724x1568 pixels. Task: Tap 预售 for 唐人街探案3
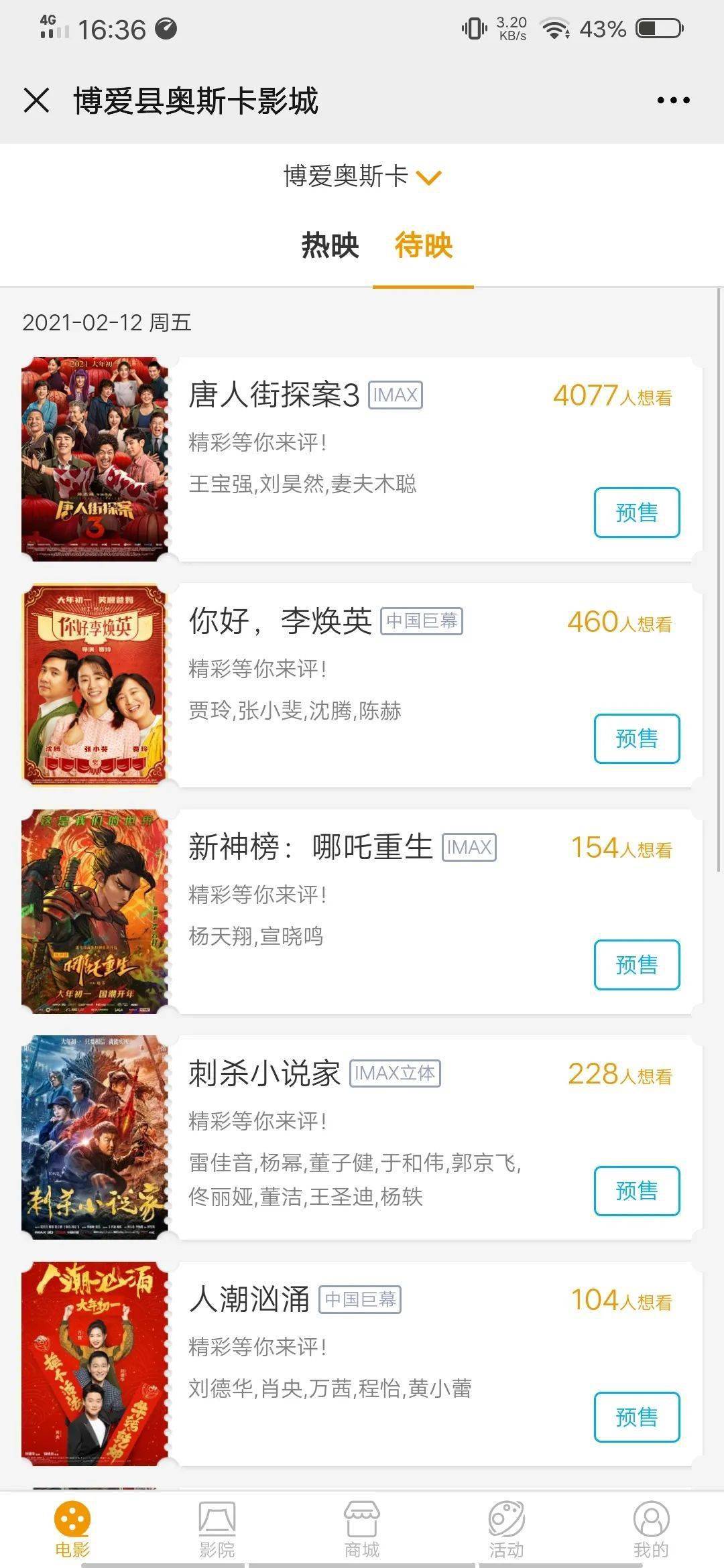[x=636, y=513]
